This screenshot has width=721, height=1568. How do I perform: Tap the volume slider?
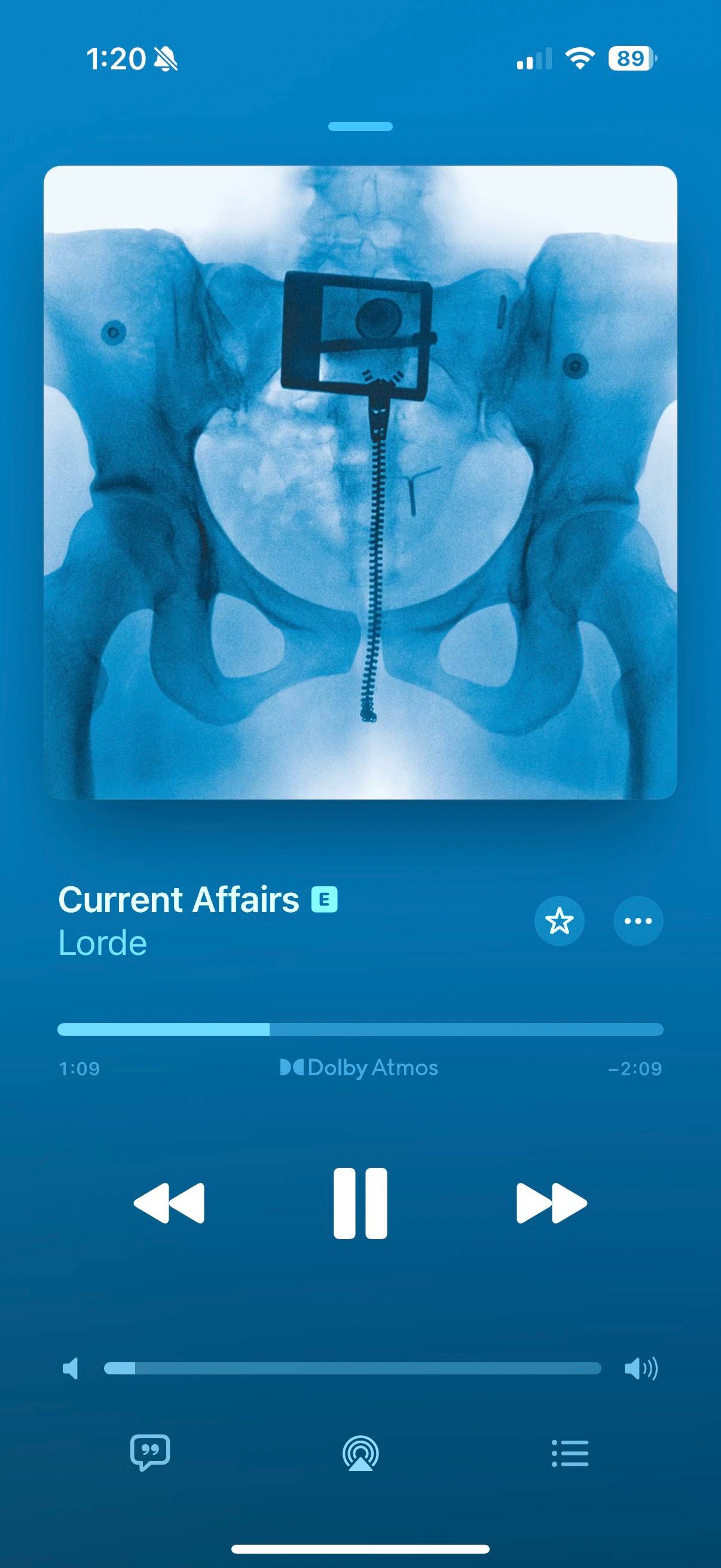tap(352, 1368)
